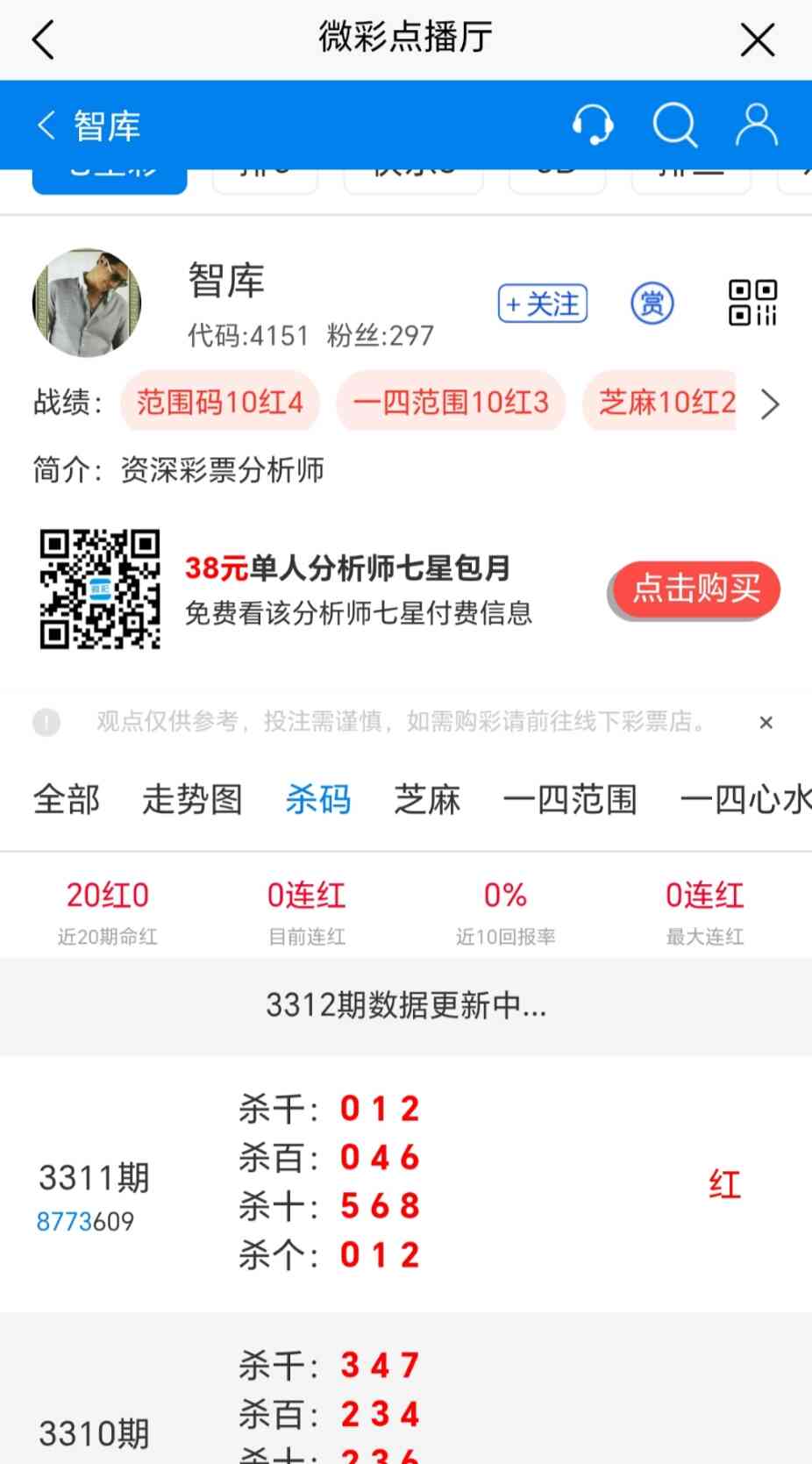
Task: Expand more 战绩 records with the chevron
Action: 770,404
